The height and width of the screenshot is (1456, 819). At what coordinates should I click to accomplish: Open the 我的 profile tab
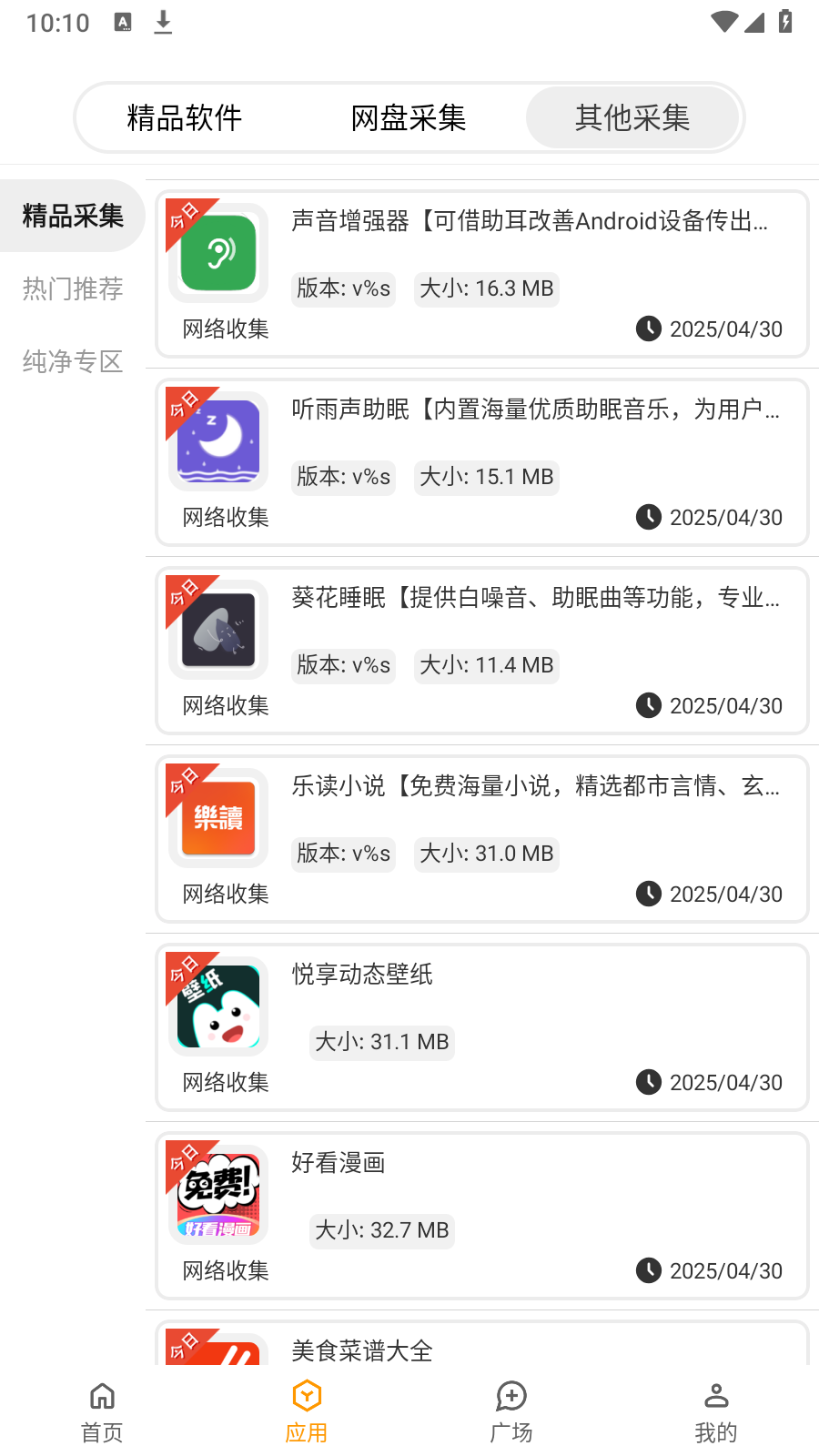(716, 1412)
